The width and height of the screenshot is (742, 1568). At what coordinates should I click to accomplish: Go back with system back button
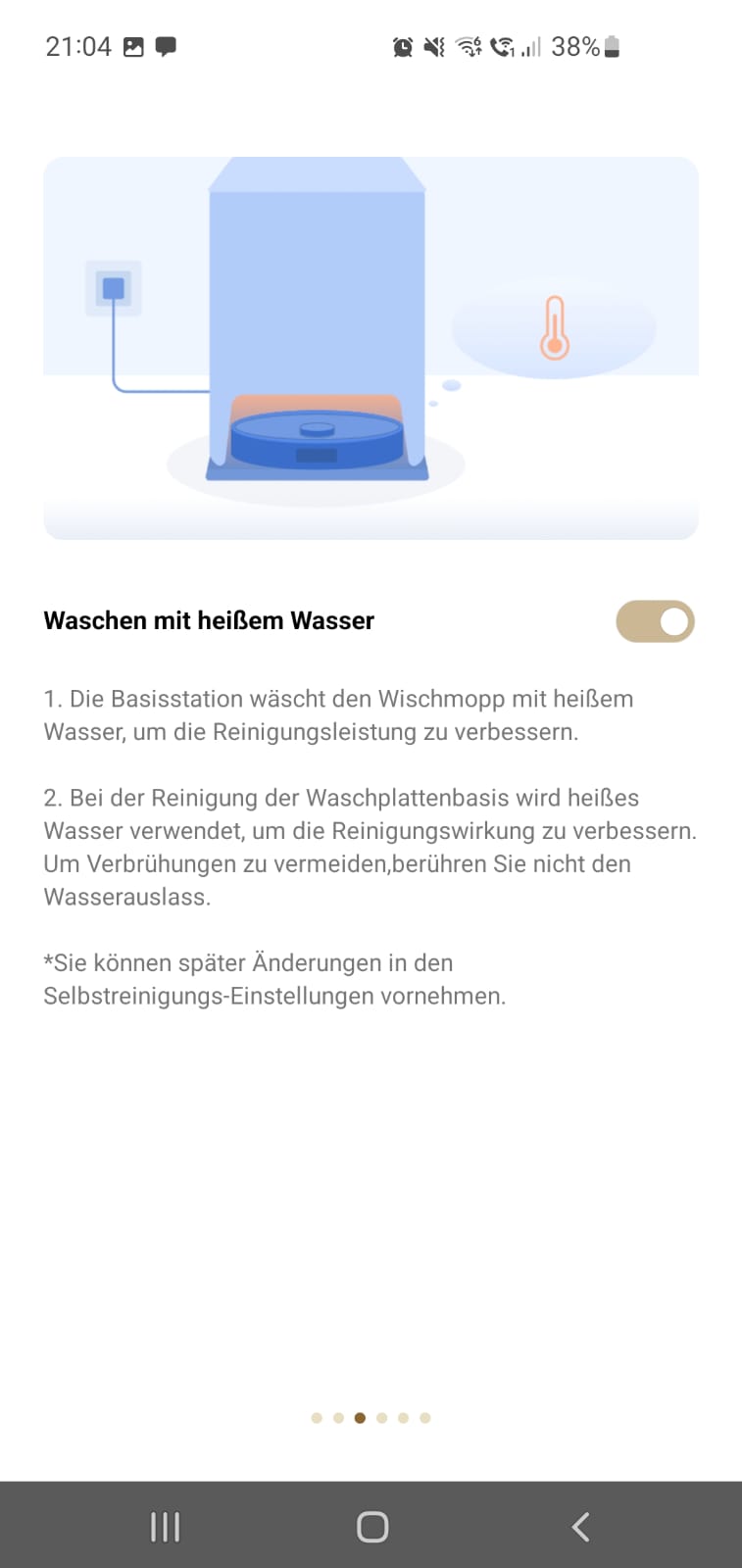coord(580,1526)
